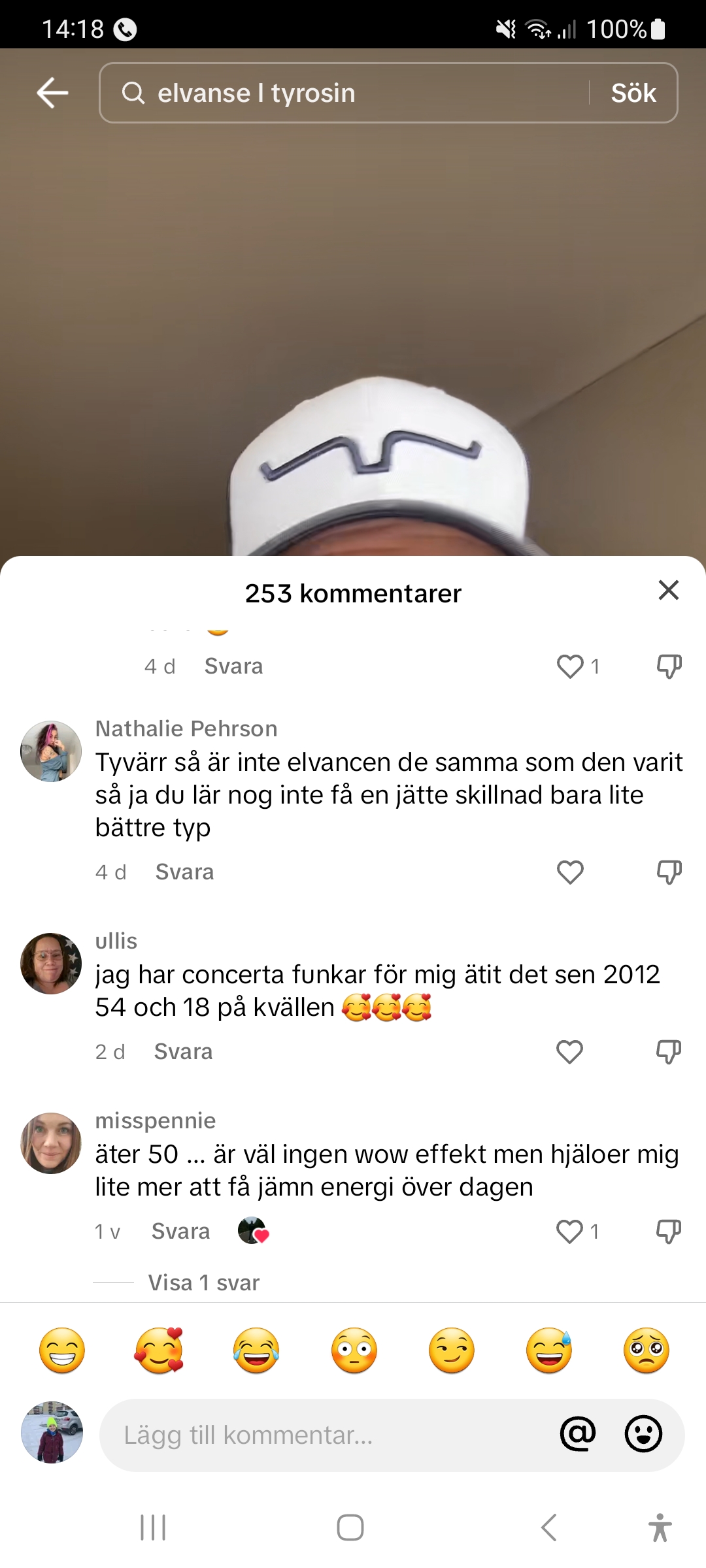Open Nathalie Pehrson's profile picture
The width and height of the screenshot is (706, 1568).
pos(51,751)
